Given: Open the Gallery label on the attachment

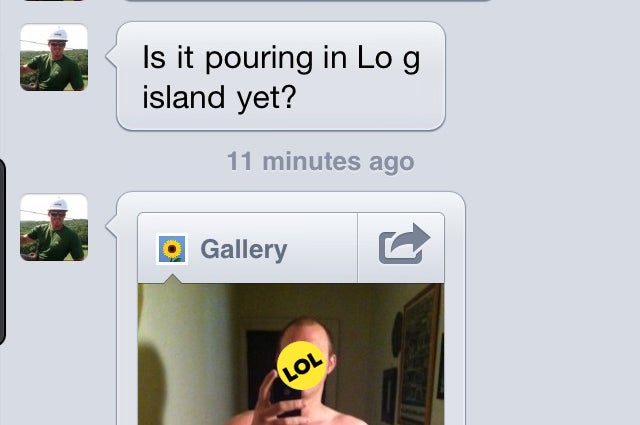Looking at the screenshot, I should 243,249.
